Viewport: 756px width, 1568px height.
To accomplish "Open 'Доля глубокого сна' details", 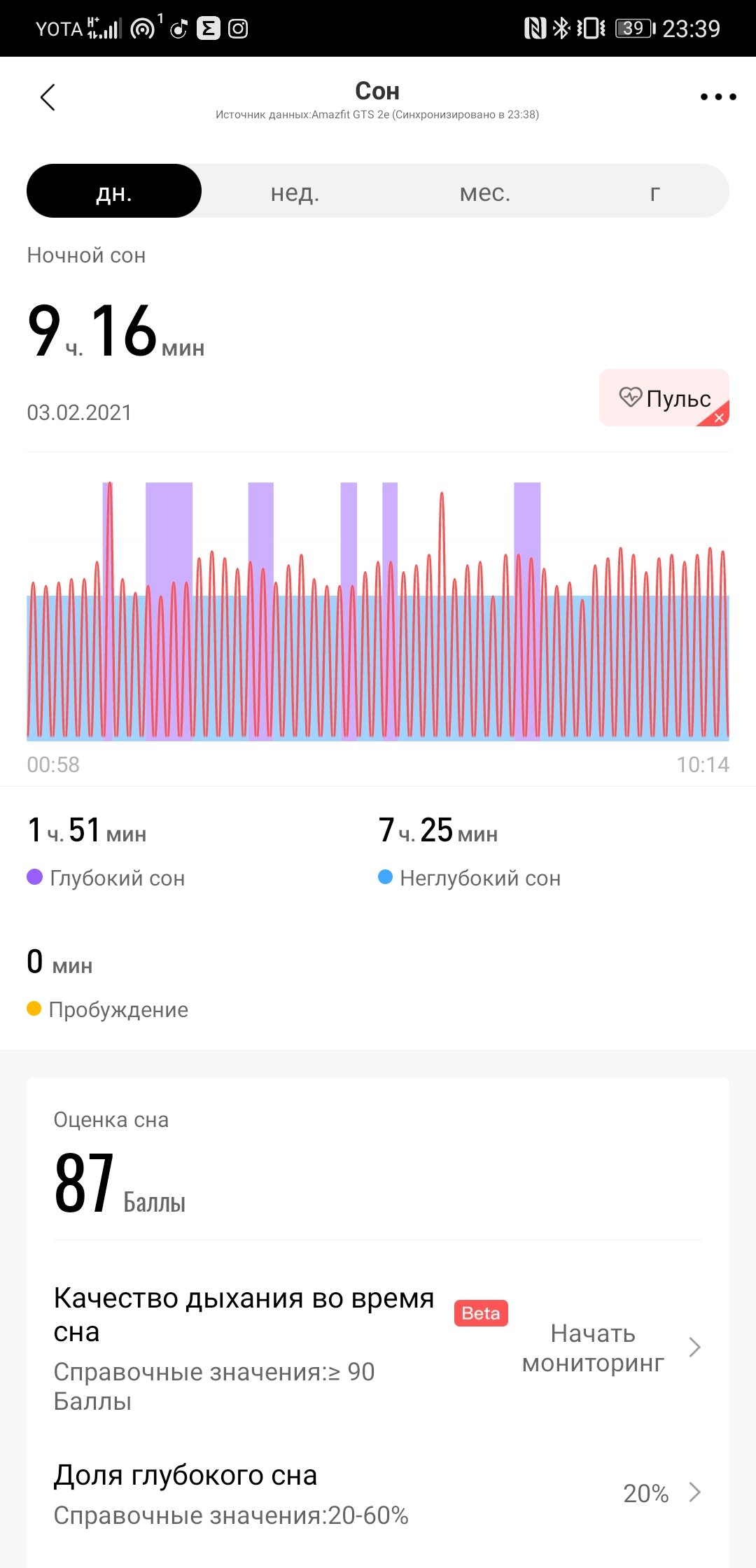I will tap(378, 1493).
